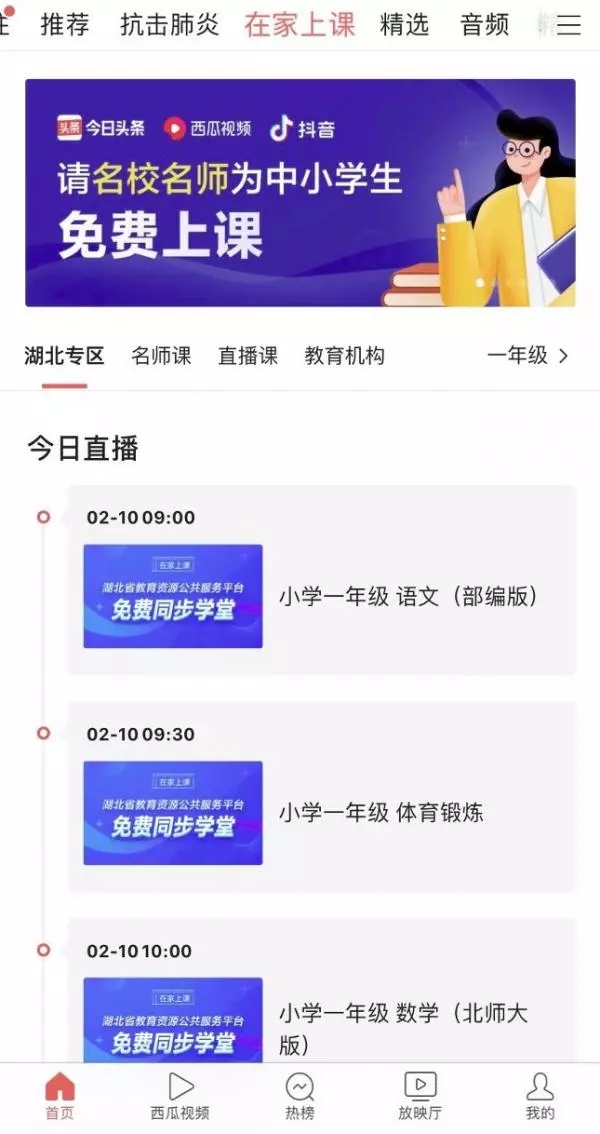Image resolution: width=600 pixels, height=1134 pixels.
Task: Go to the 我的 bottom tab
Action: [539, 1095]
